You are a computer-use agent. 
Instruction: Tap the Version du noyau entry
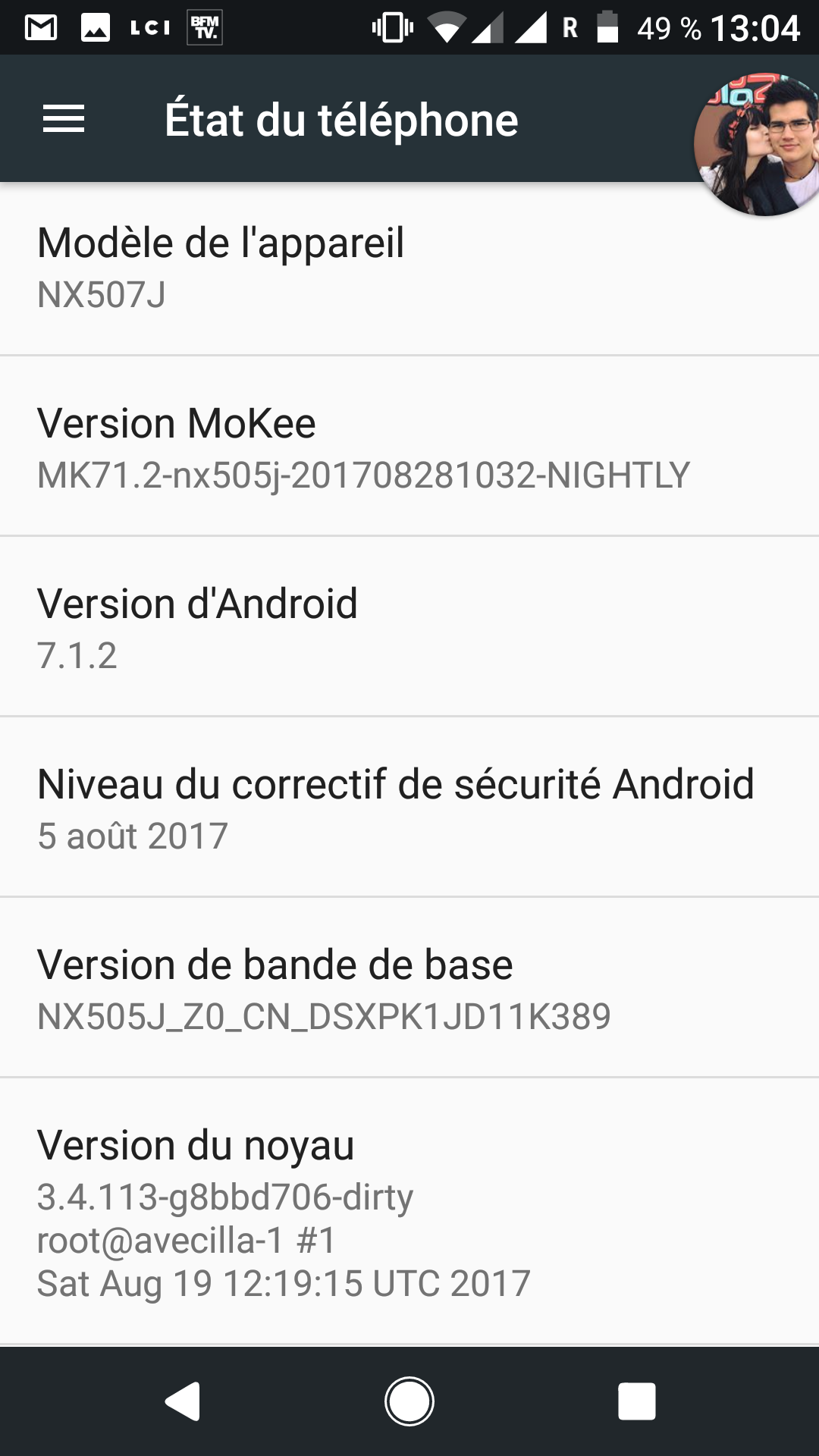(x=409, y=1213)
